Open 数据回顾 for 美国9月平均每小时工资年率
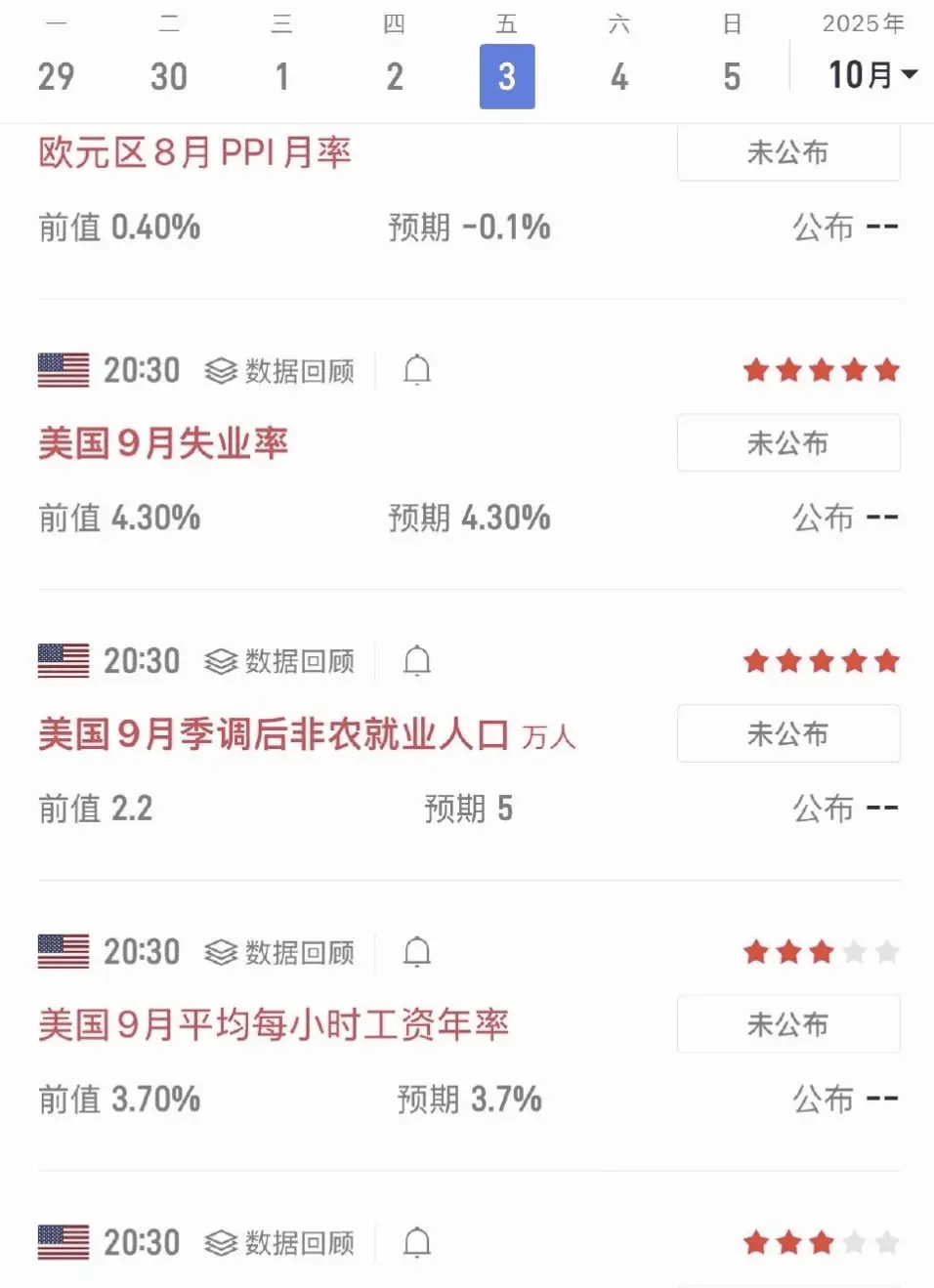The image size is (934, 1288). (279, 952)
